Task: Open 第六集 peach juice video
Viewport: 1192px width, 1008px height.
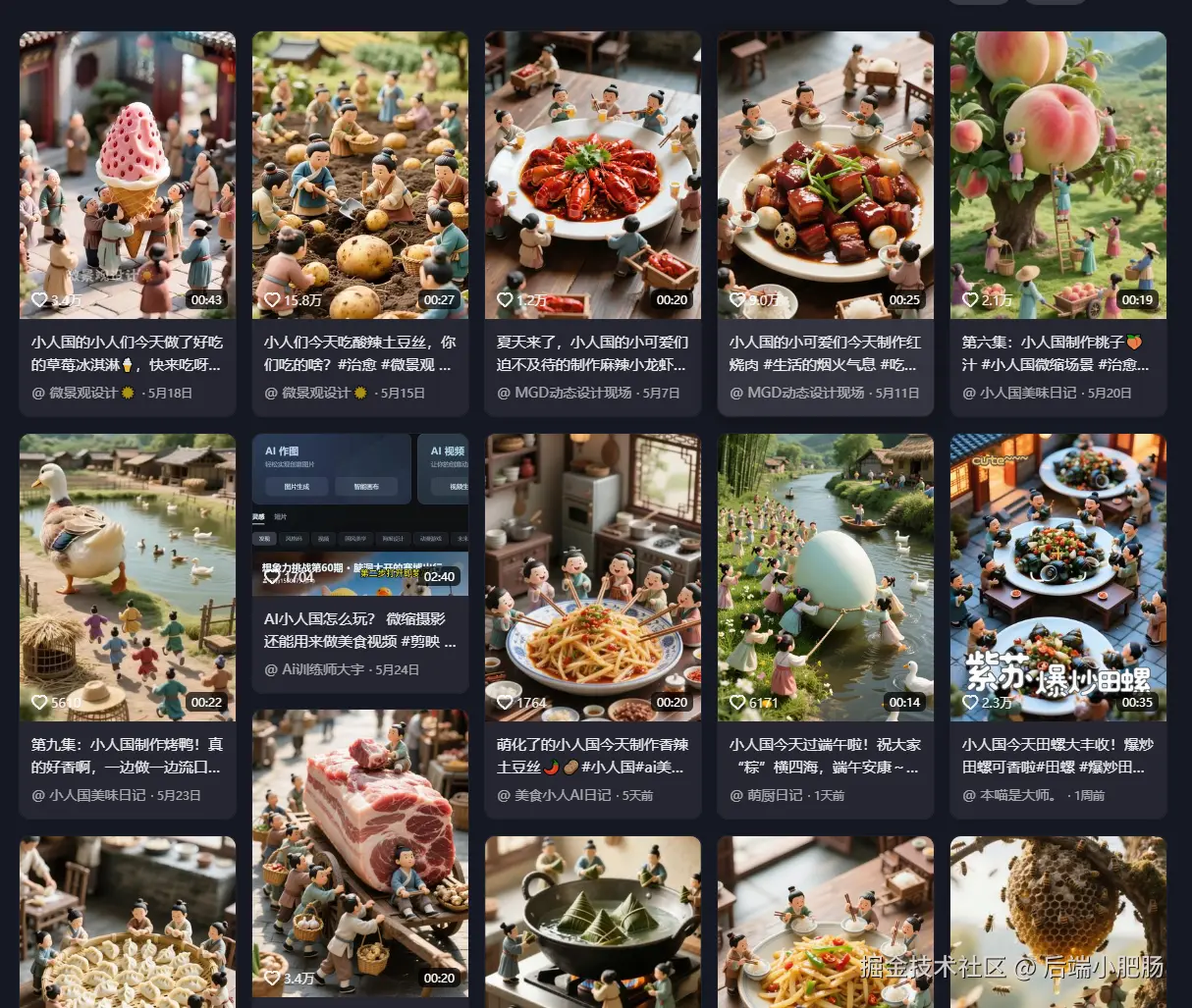Action: tap(1058, 176)
